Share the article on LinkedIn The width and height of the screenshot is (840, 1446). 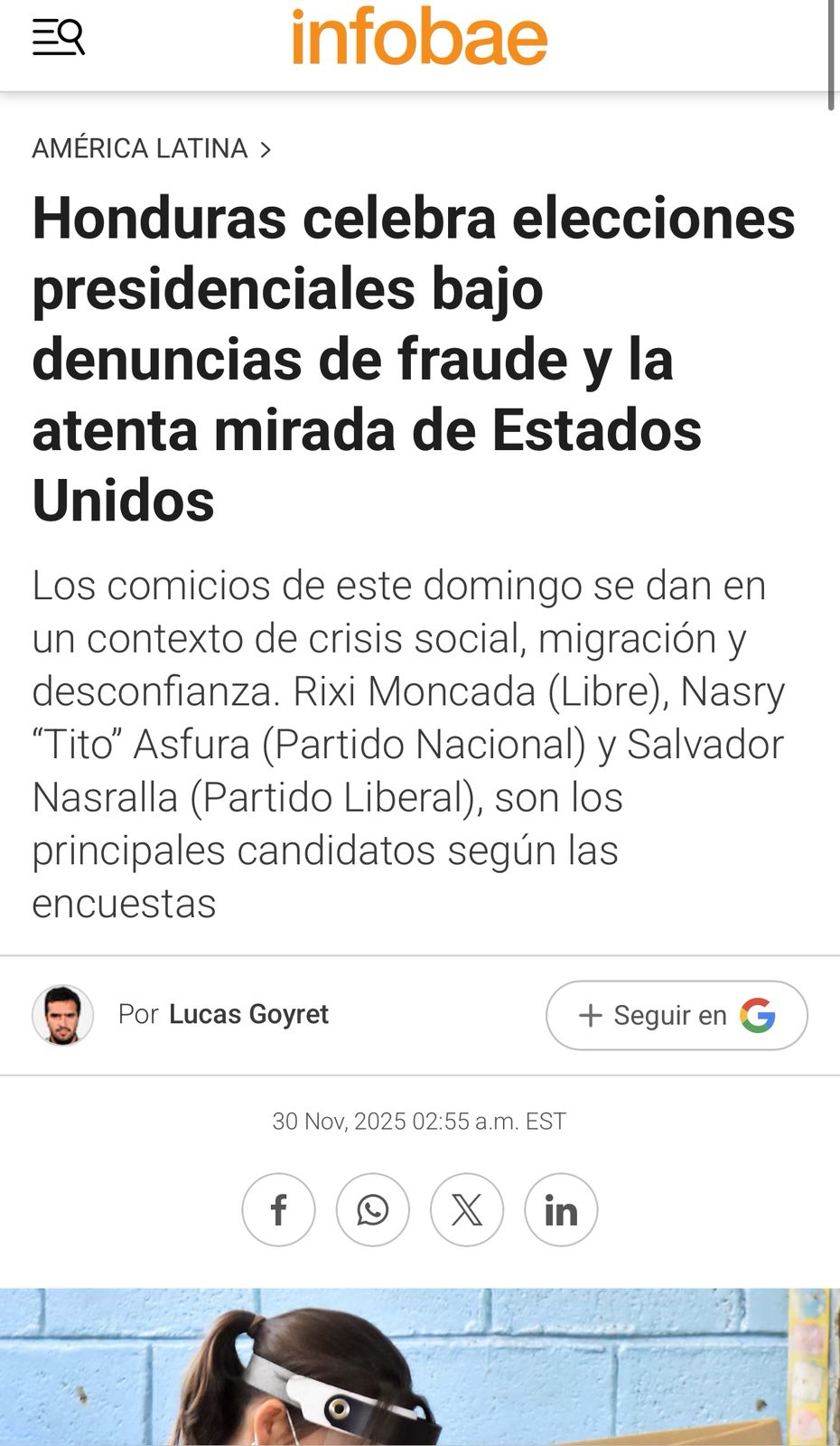[561, 1210]
